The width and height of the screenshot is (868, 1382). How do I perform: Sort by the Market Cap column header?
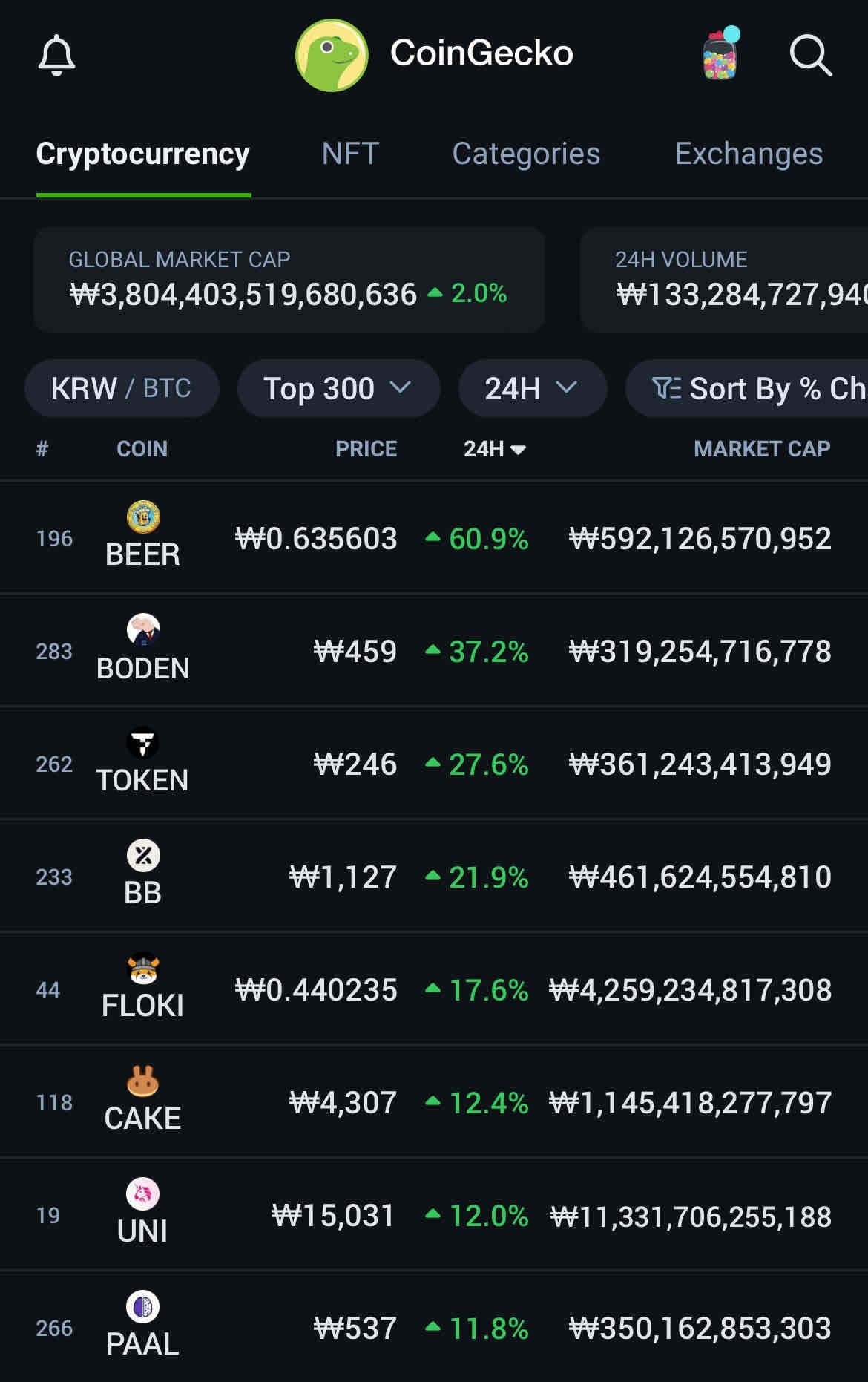click(761, 449)
